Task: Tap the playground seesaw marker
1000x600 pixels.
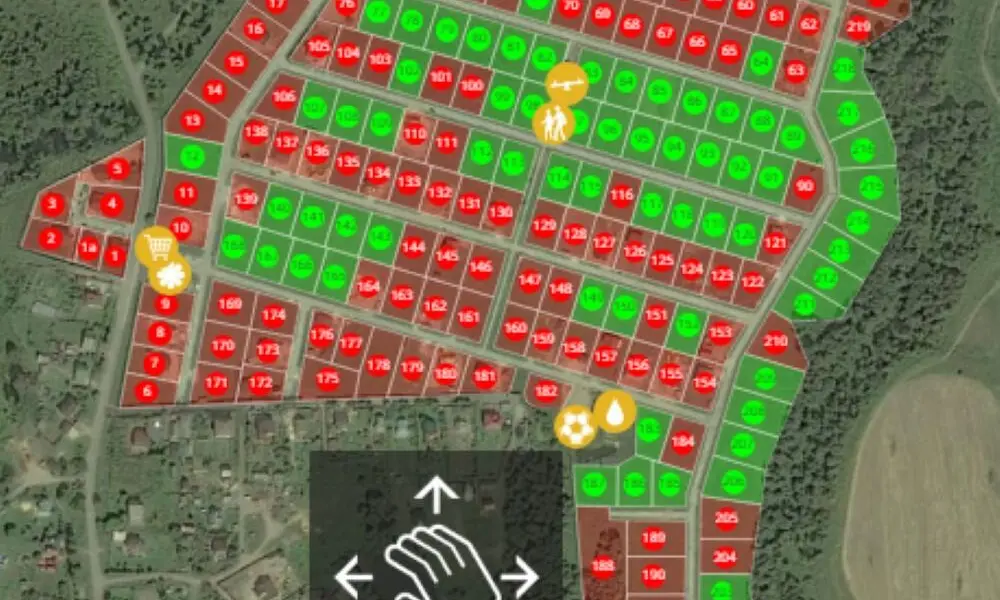Action: (567, 83)
